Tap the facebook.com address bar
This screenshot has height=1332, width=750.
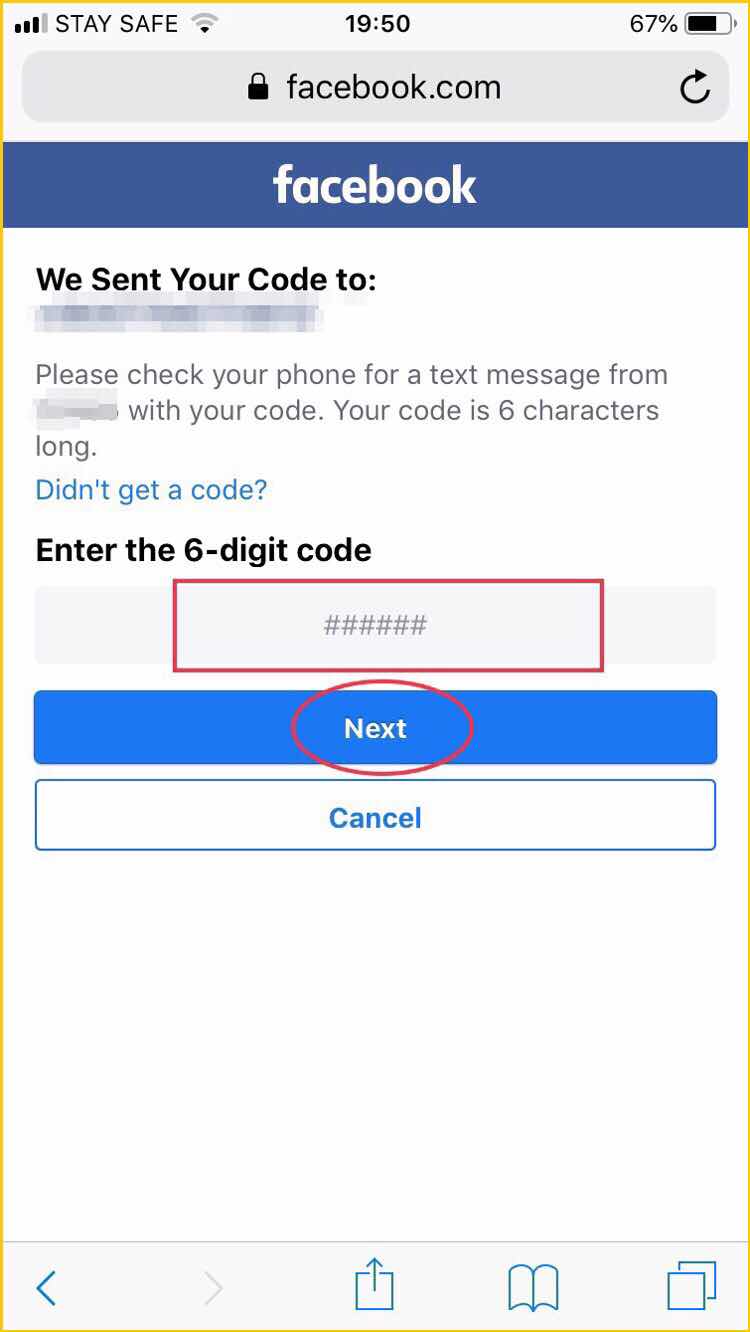(x=375, y=87)
